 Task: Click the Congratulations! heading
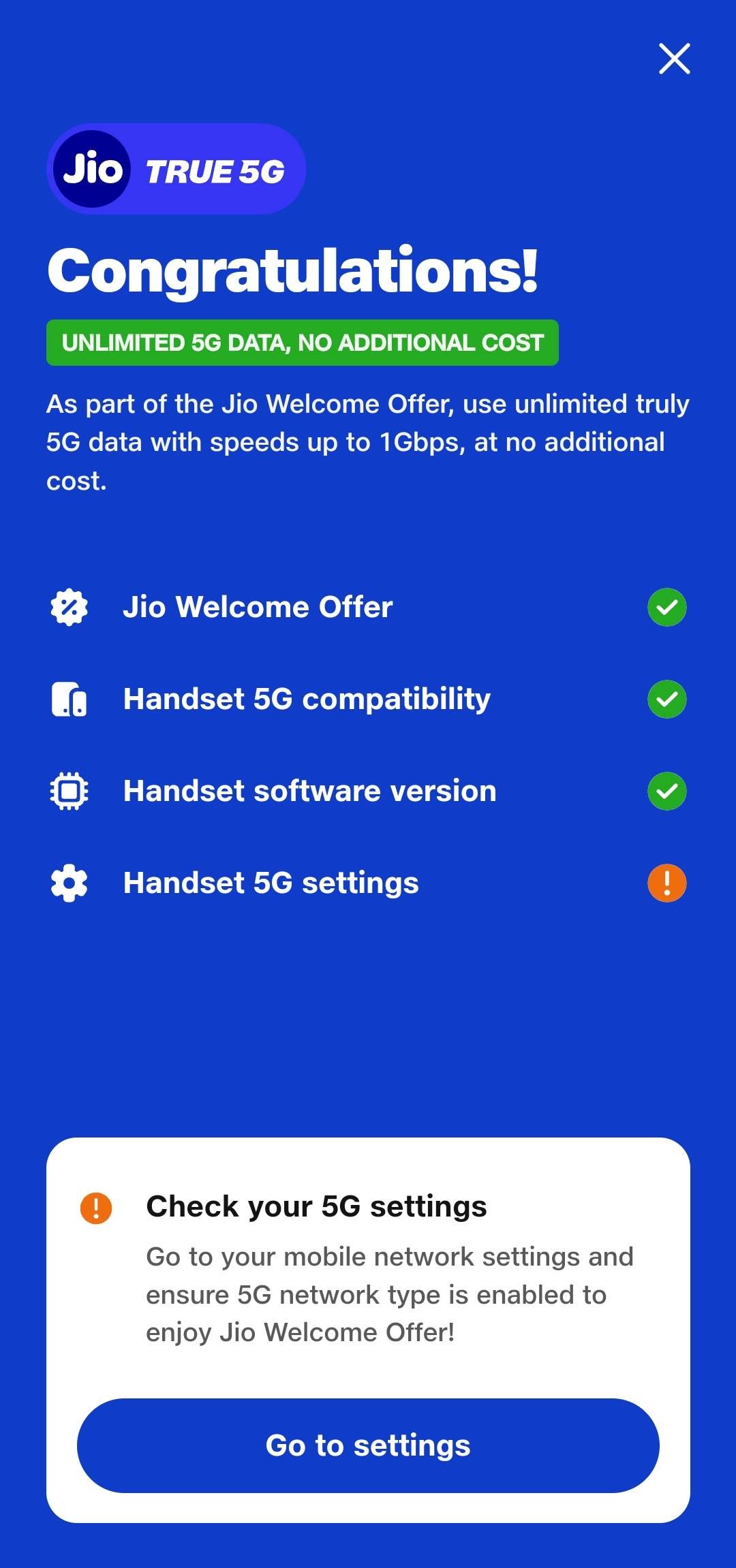coord(294,270)
